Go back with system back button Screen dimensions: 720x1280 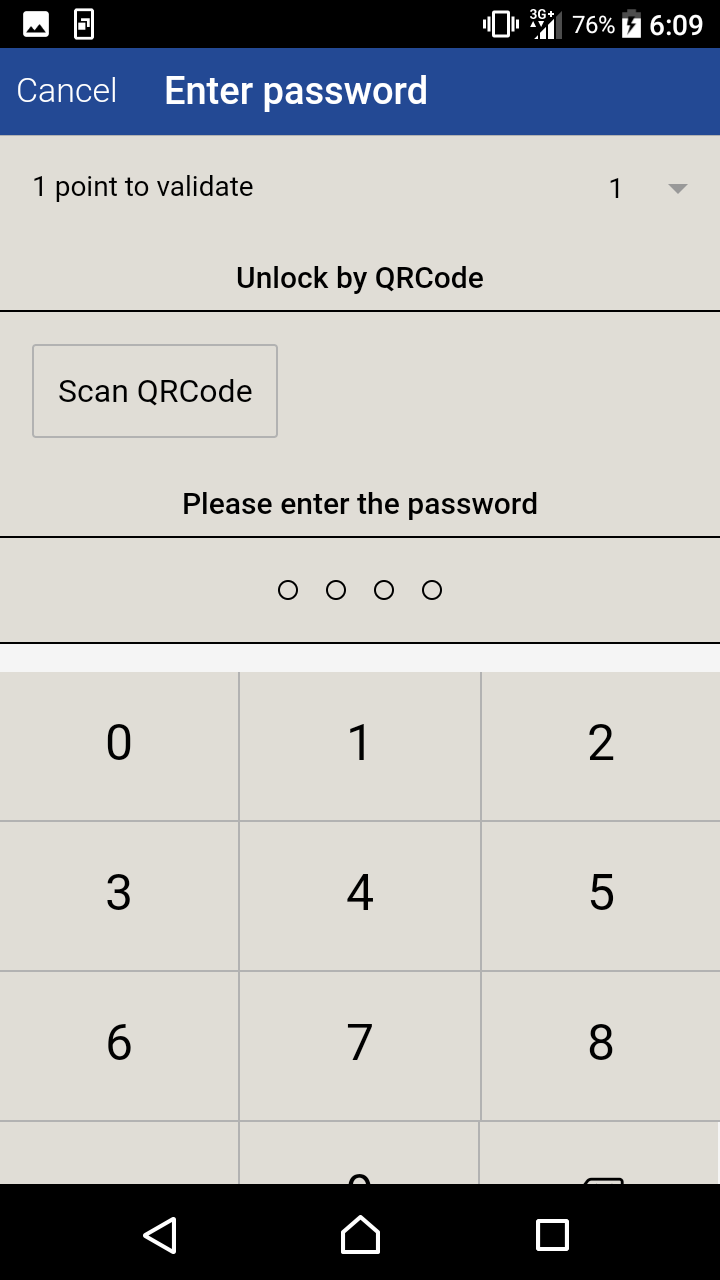coord(160,1235)
